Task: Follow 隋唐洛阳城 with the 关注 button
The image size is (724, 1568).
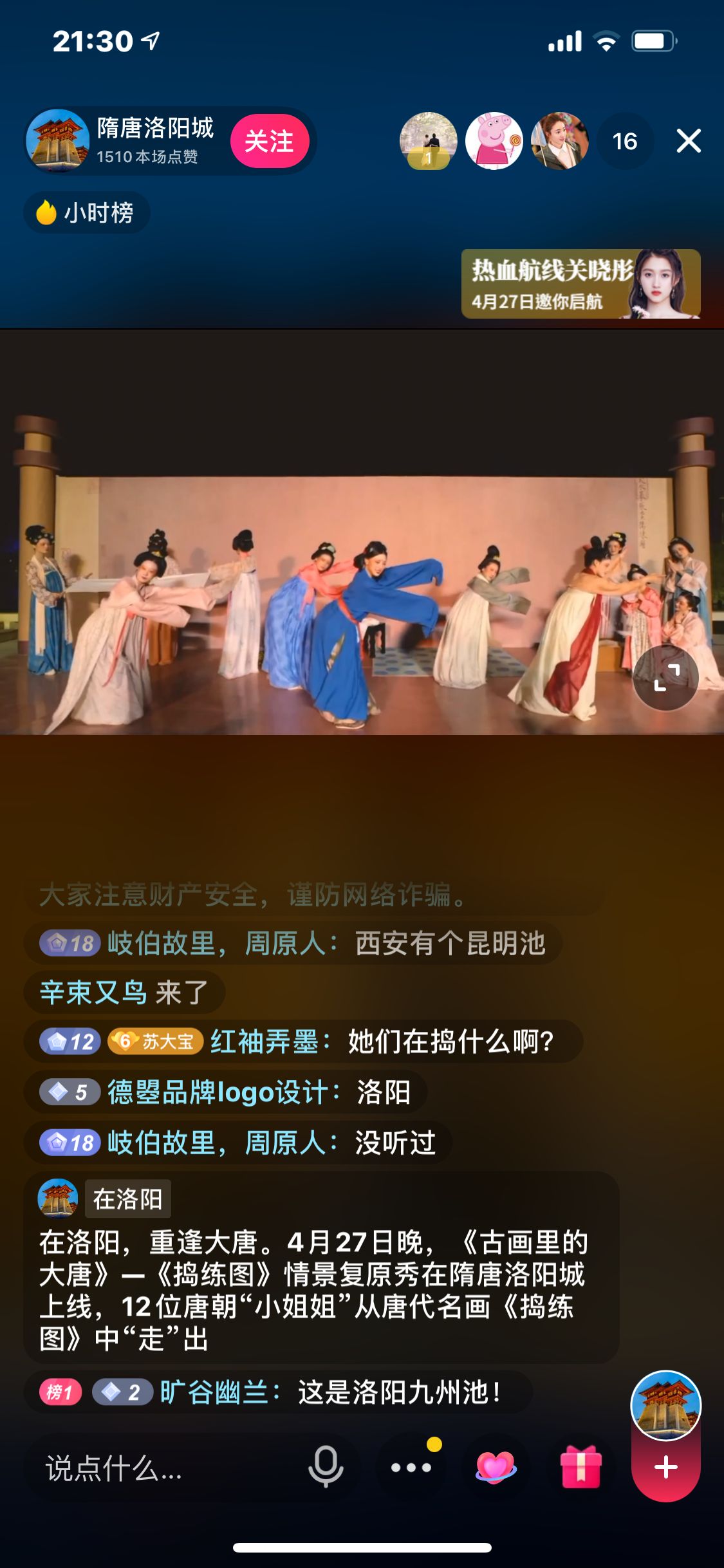Action: [x=269, y=141]
